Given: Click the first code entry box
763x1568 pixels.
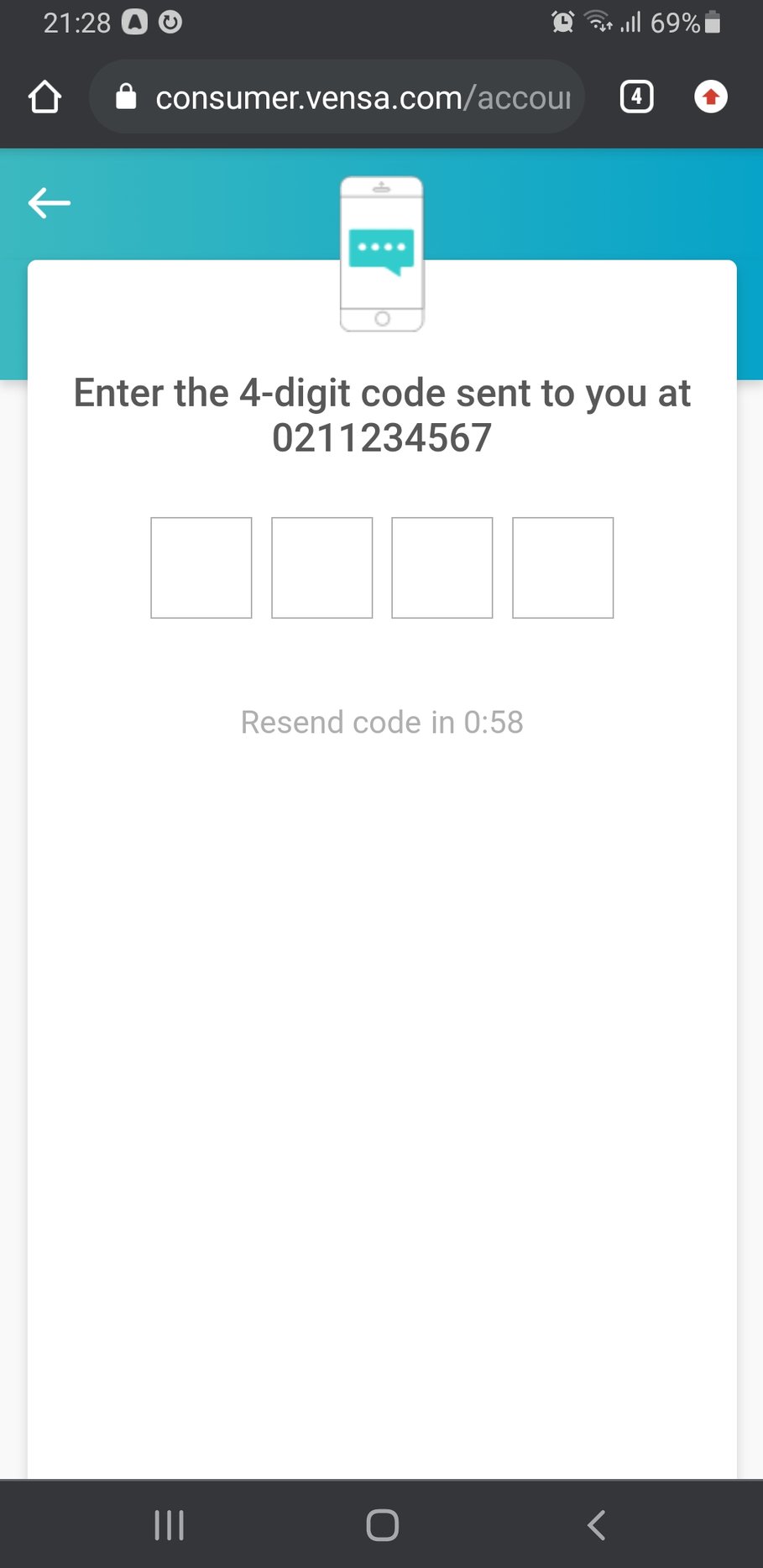Looking at the screenshot, I should click(201, 567).
